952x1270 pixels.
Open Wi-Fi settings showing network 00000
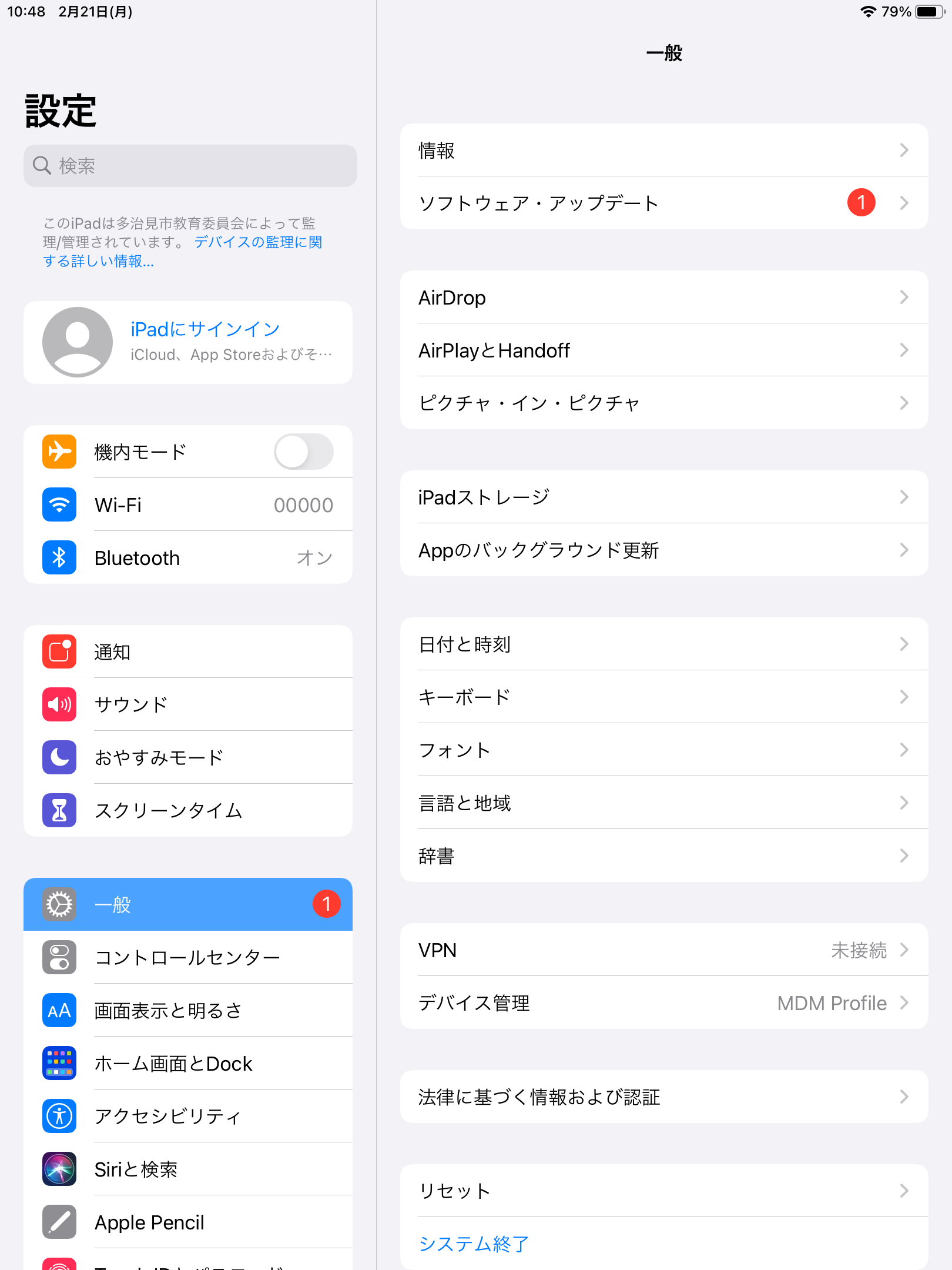[188, 504]
